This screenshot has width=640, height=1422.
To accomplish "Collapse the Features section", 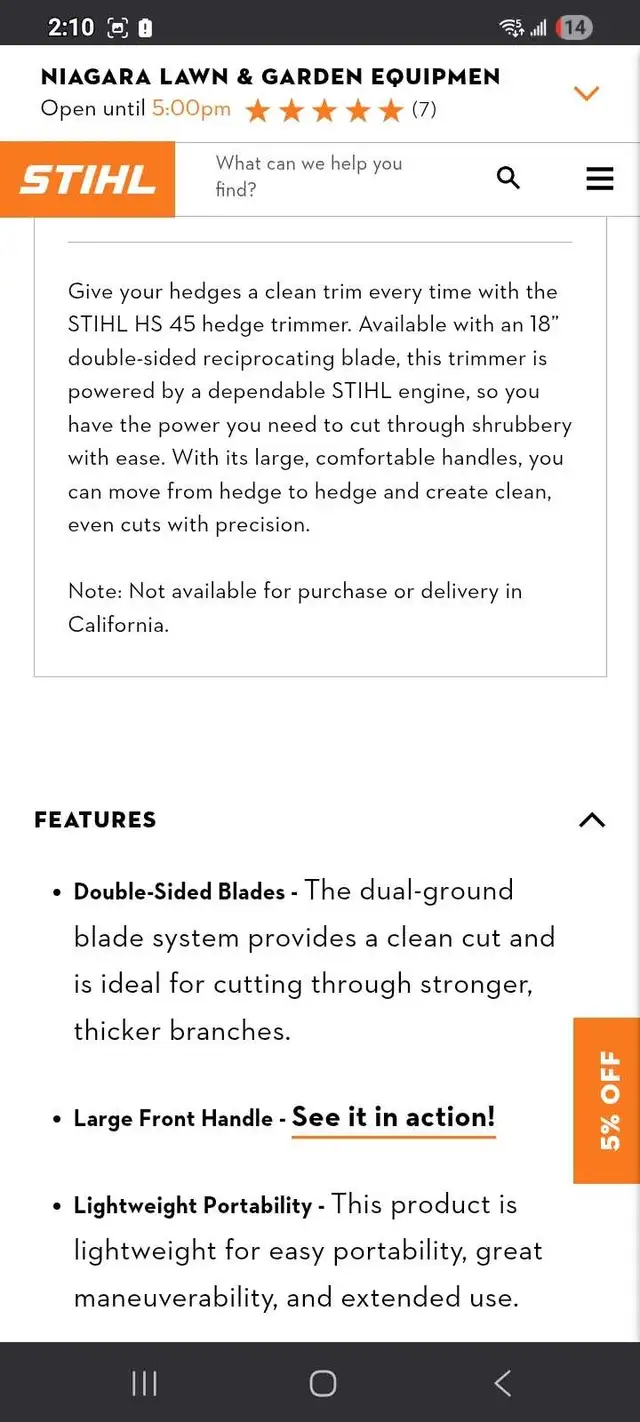I will click(x=592, y=820).
